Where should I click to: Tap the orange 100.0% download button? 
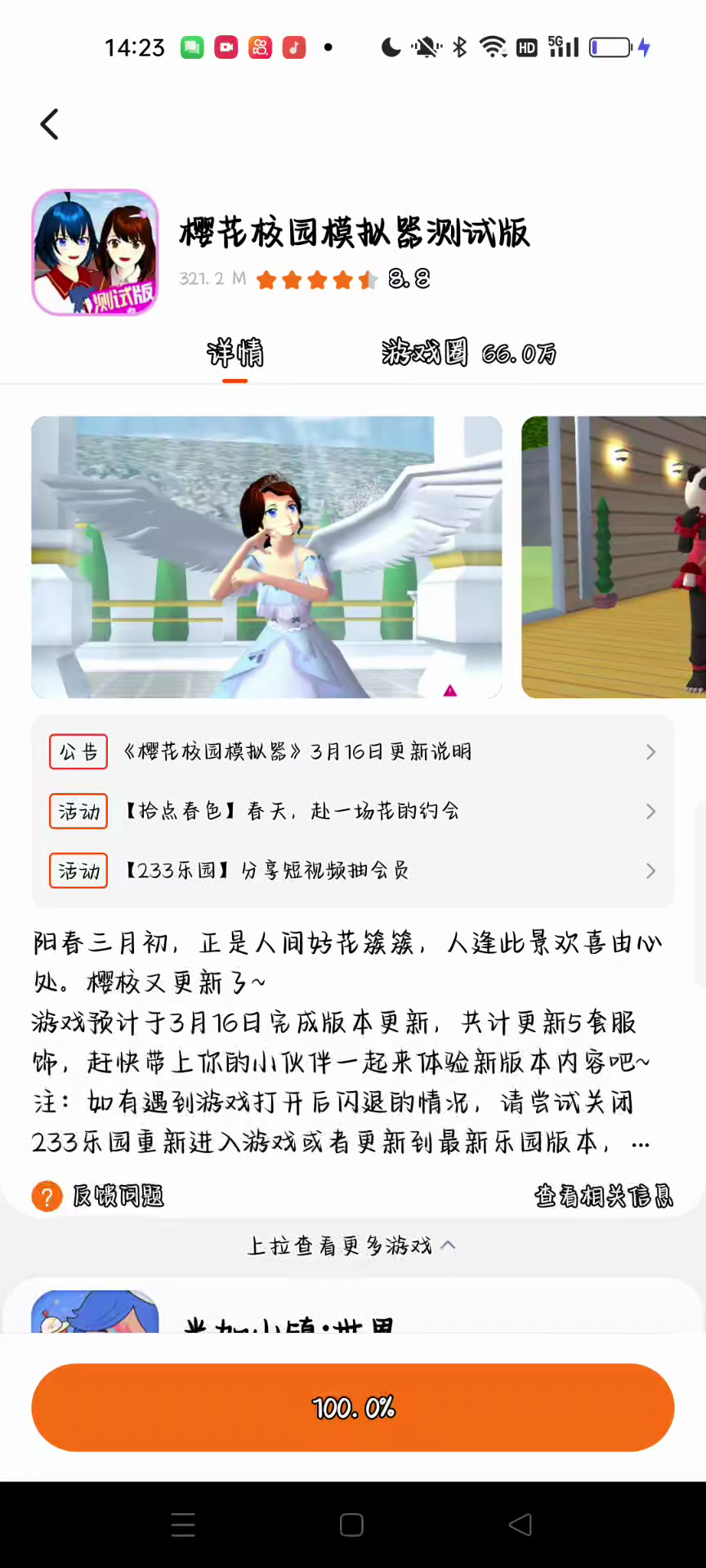pyautogui.click(x=353, y=1407)
